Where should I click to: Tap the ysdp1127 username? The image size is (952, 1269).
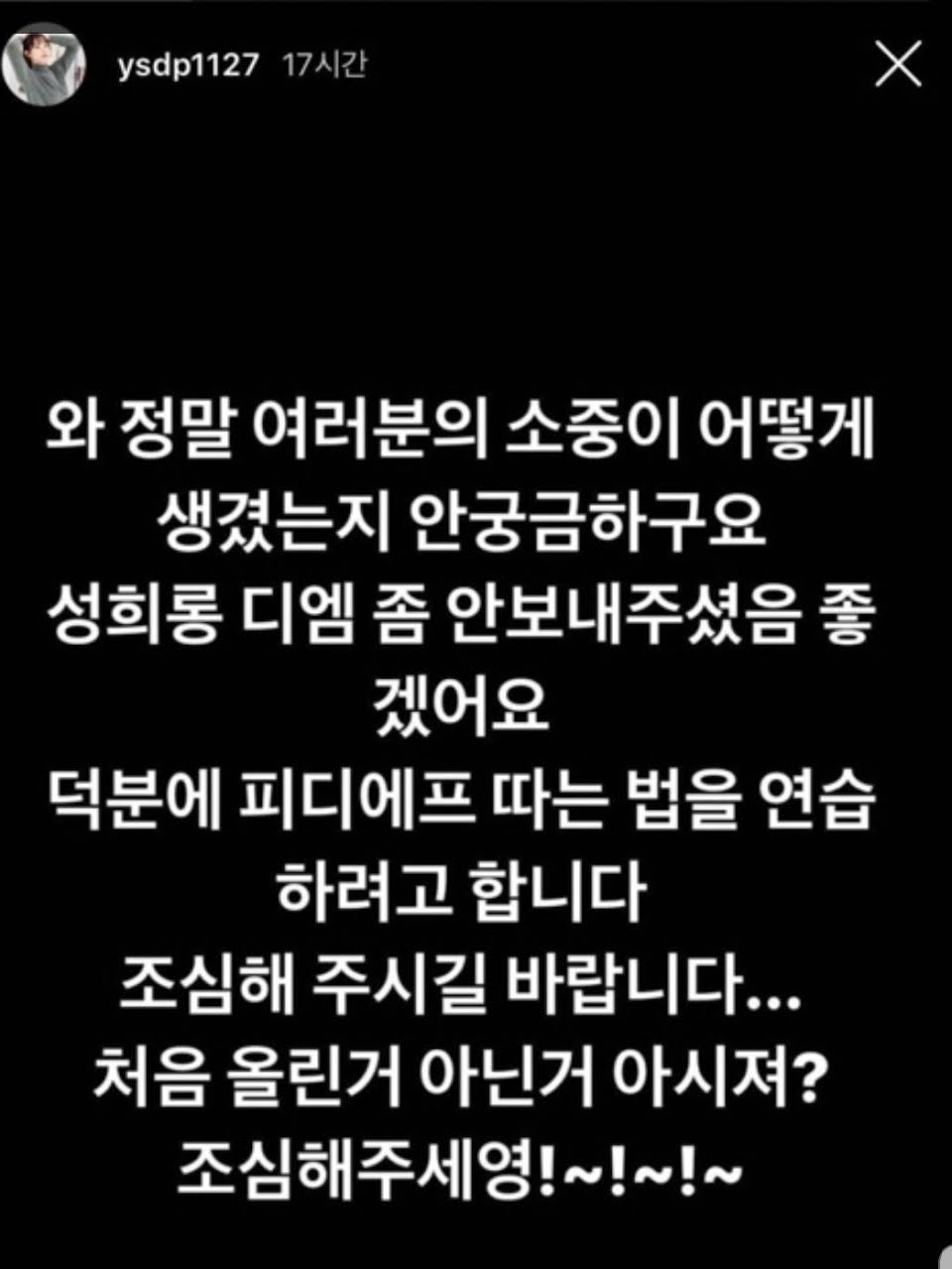coord(188,66)
